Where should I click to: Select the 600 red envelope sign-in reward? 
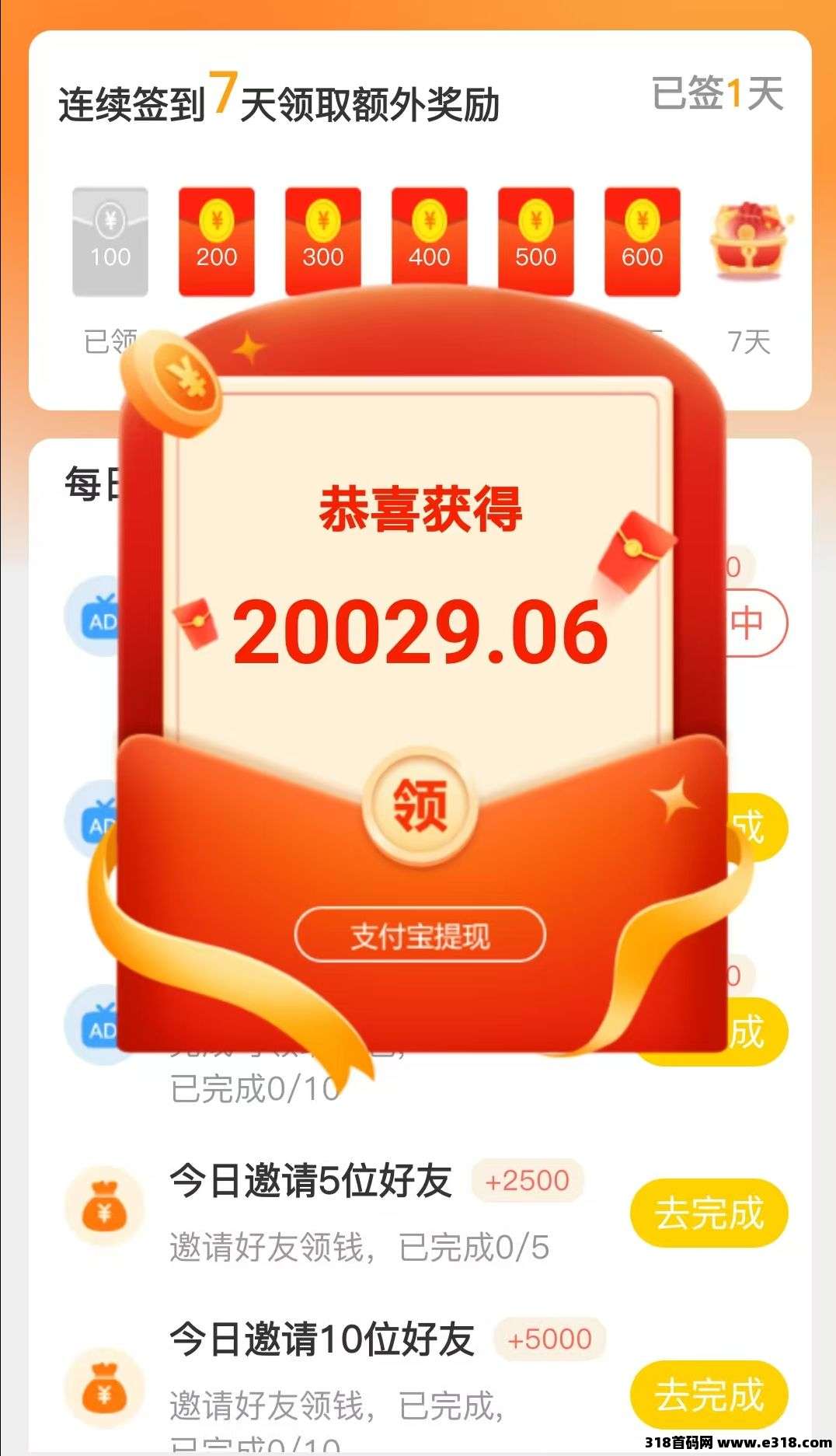pos(642,242)
